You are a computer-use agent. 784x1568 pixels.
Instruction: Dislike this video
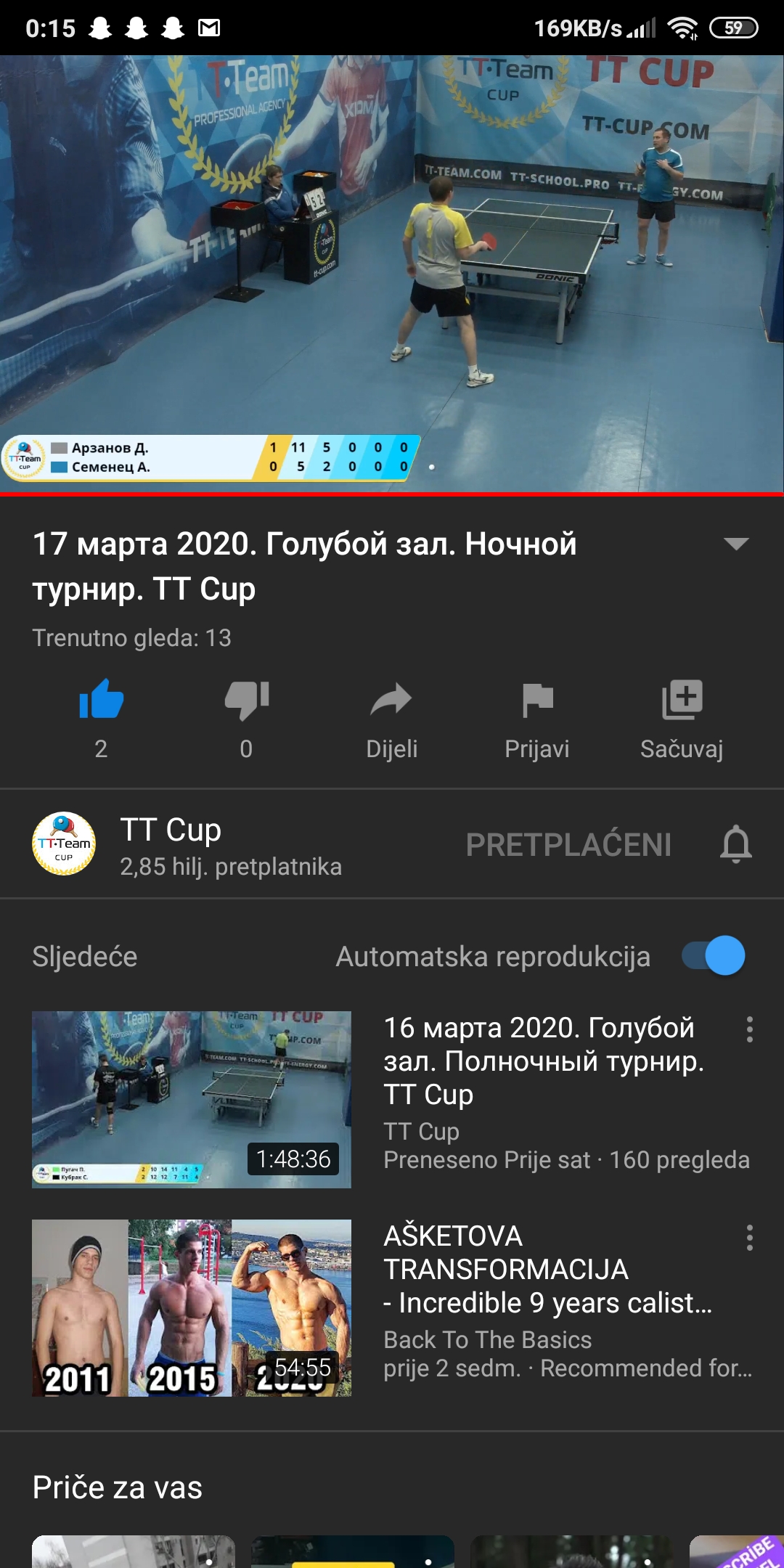coord(247,700)
